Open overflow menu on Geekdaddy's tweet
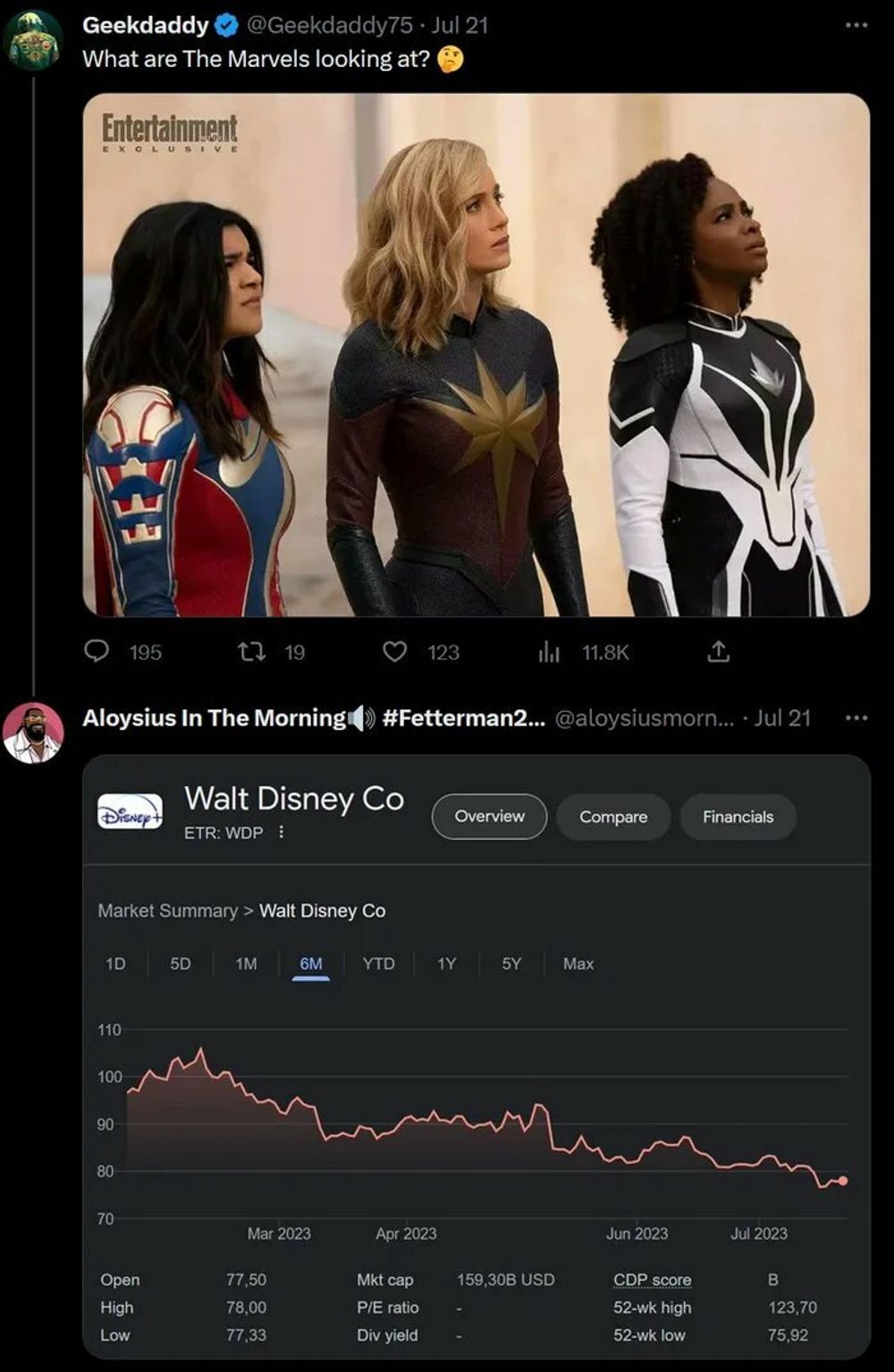 click(x=856, y=25)
